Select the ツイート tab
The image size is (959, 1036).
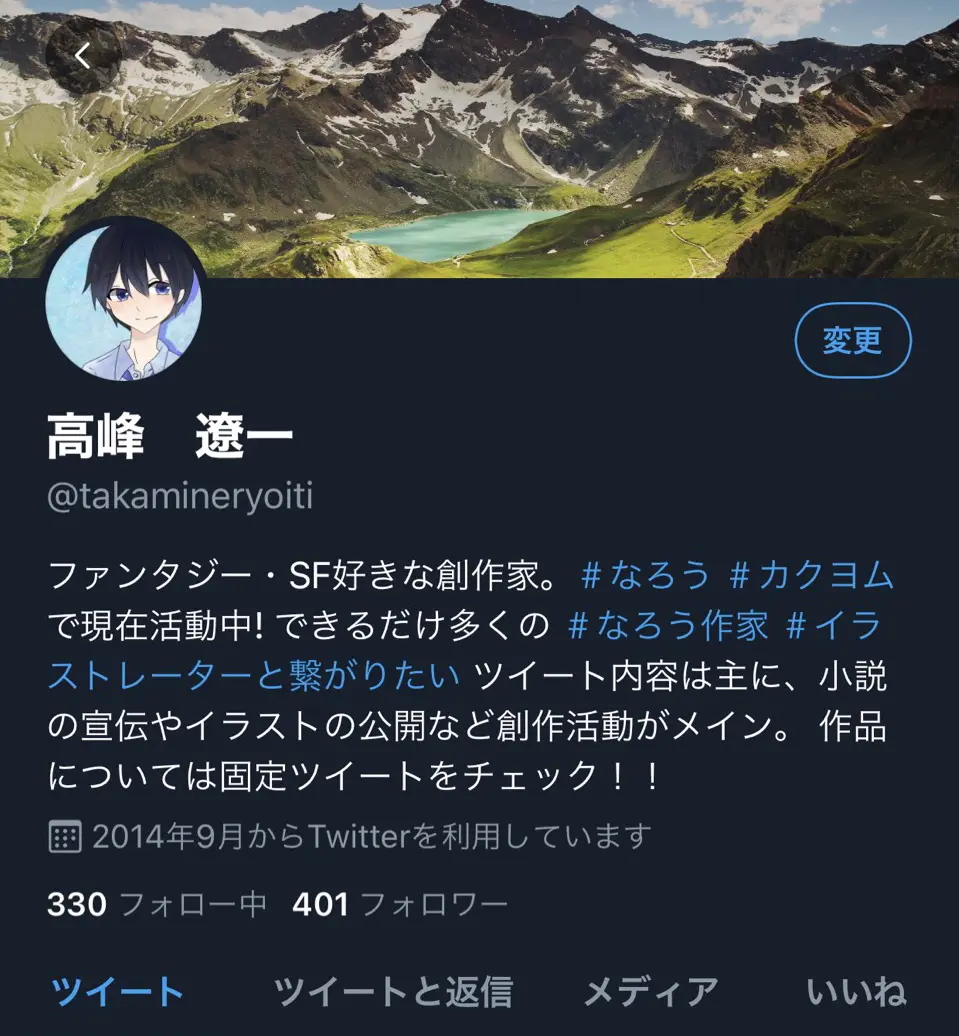tap(118, 992)
